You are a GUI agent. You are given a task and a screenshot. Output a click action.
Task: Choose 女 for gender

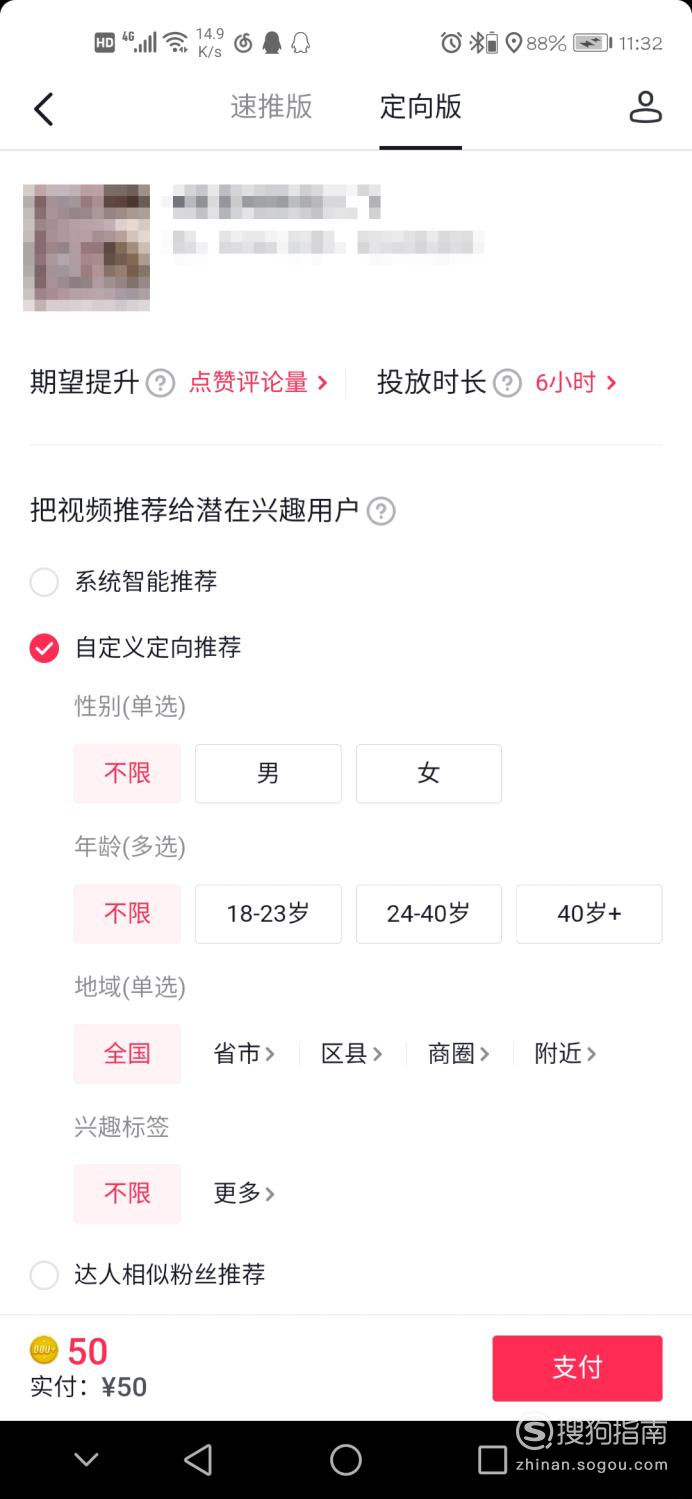[428, 773]
